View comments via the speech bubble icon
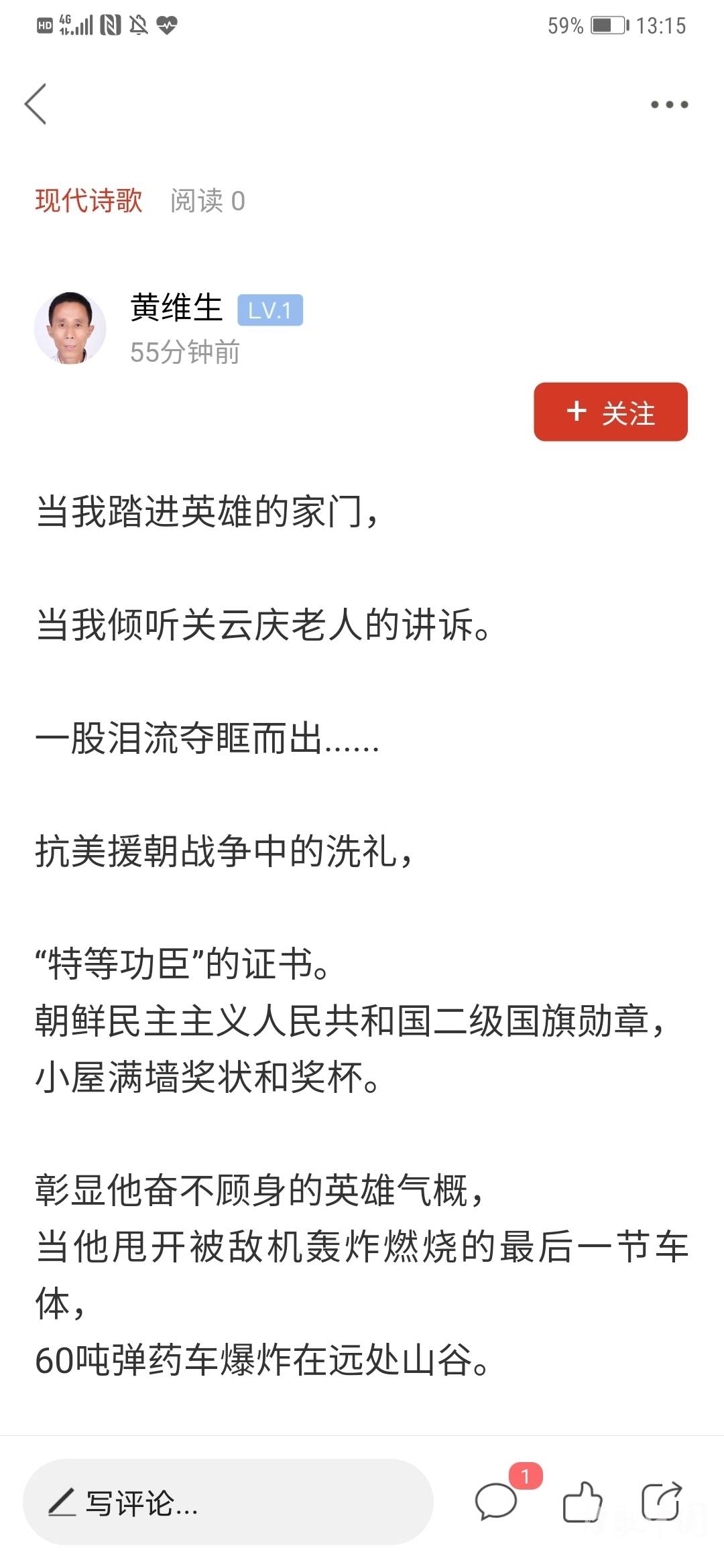Screen dimensions: 724x1568 click(x=496, y=1501)
